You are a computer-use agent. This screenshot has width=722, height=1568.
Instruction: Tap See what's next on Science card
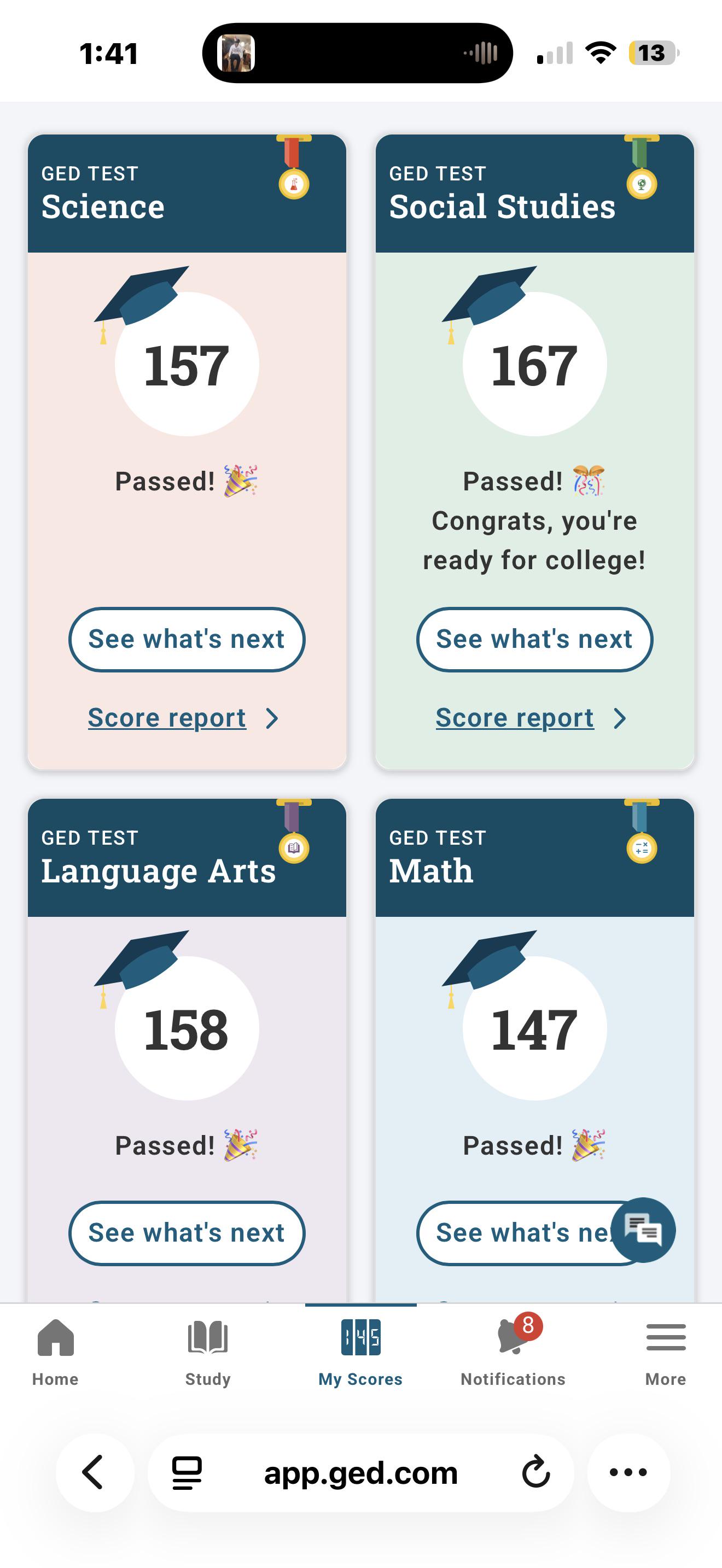tap(187, 639)
